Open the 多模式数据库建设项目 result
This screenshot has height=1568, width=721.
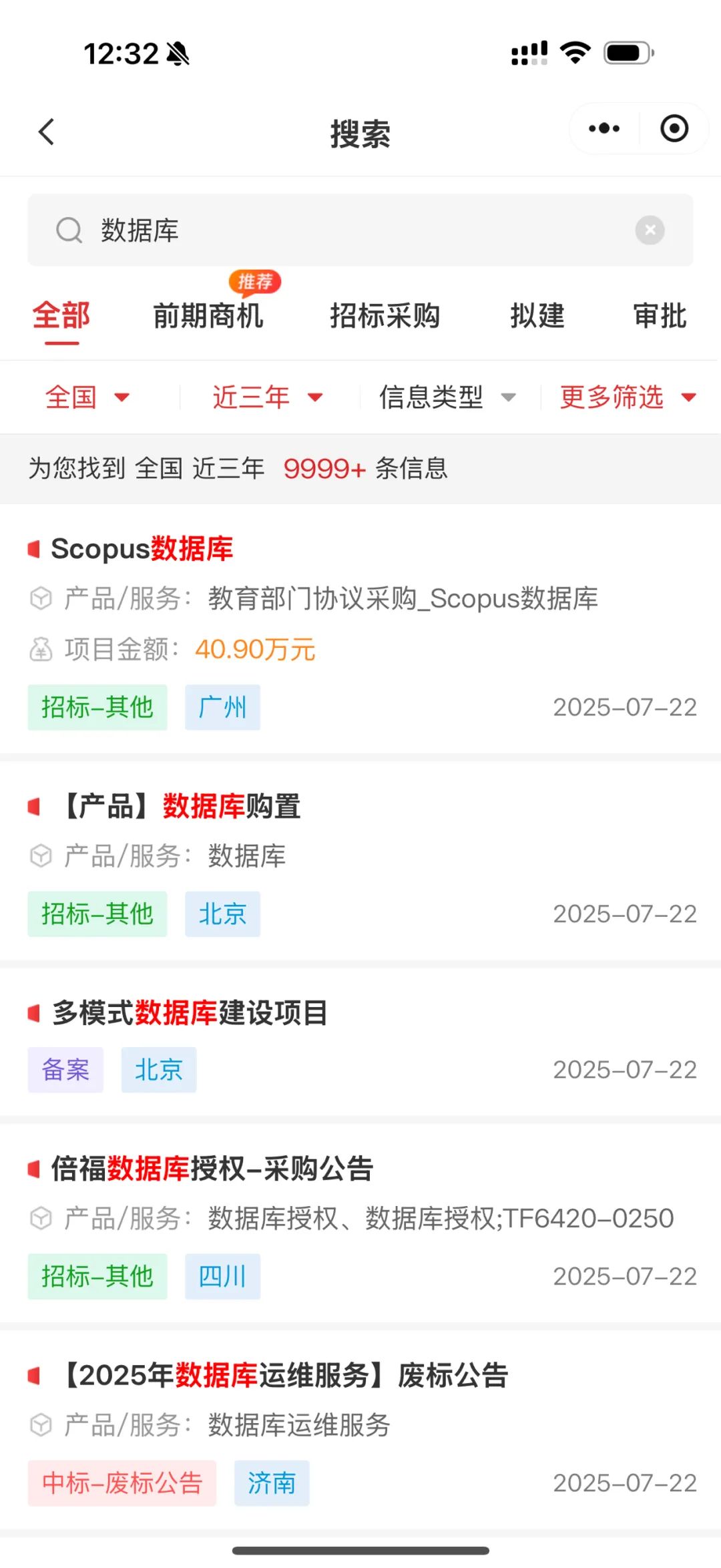[360, 1042]
